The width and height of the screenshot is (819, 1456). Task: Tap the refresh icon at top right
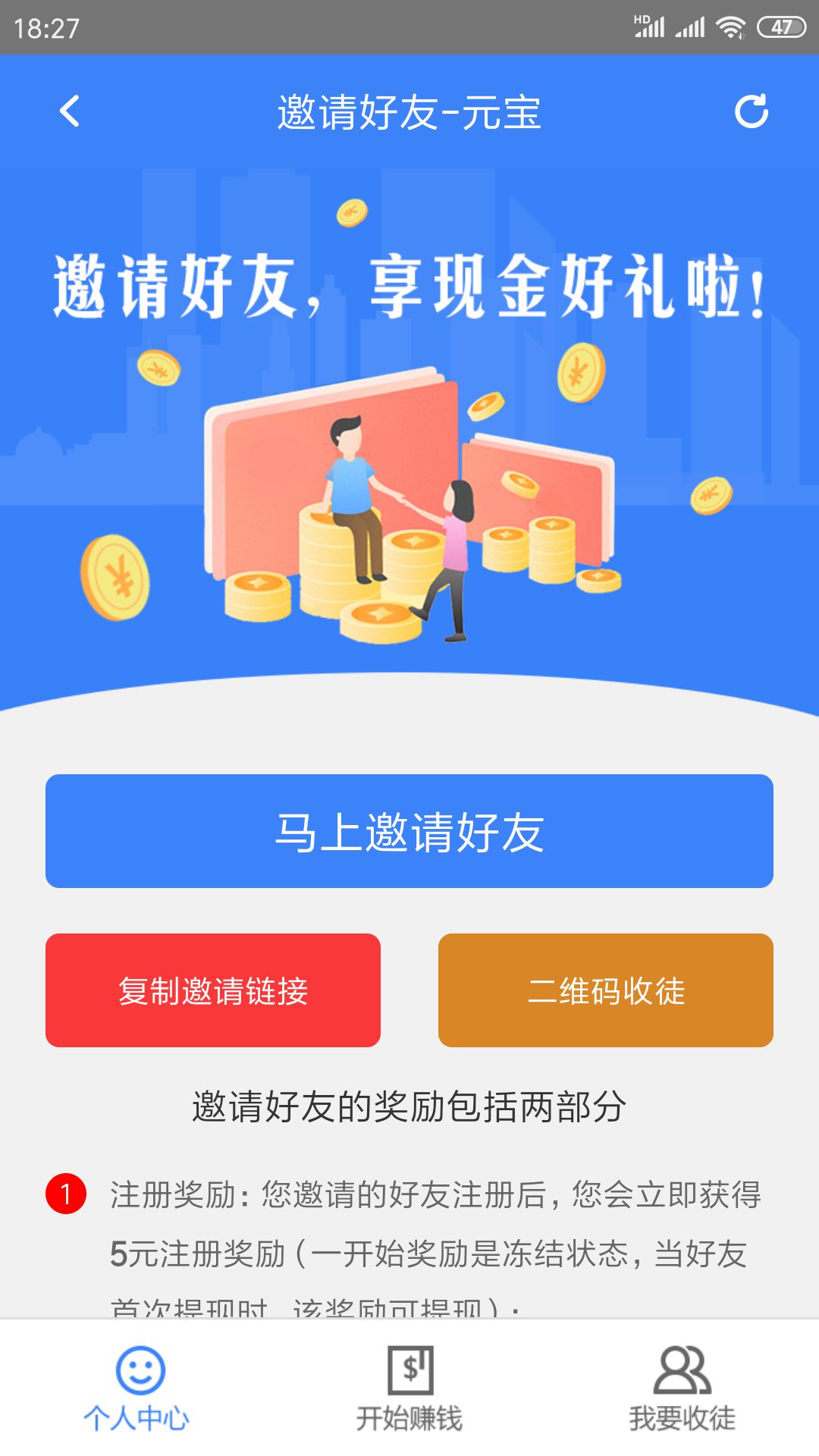[751, 112]
